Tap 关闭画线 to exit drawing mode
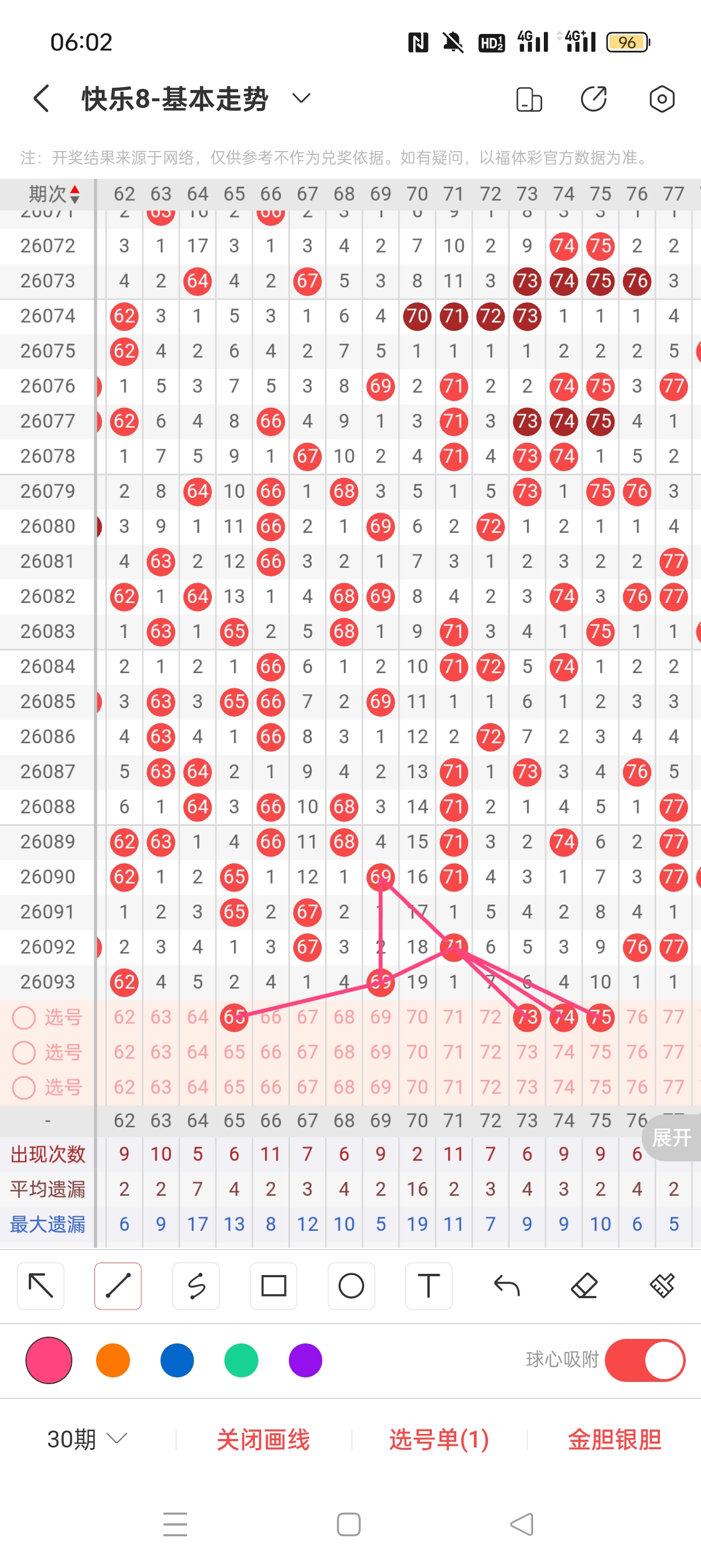Image resolution: width=701 pixels, height=1568 pixels. pyautogui.click(x=263, y=1440)
